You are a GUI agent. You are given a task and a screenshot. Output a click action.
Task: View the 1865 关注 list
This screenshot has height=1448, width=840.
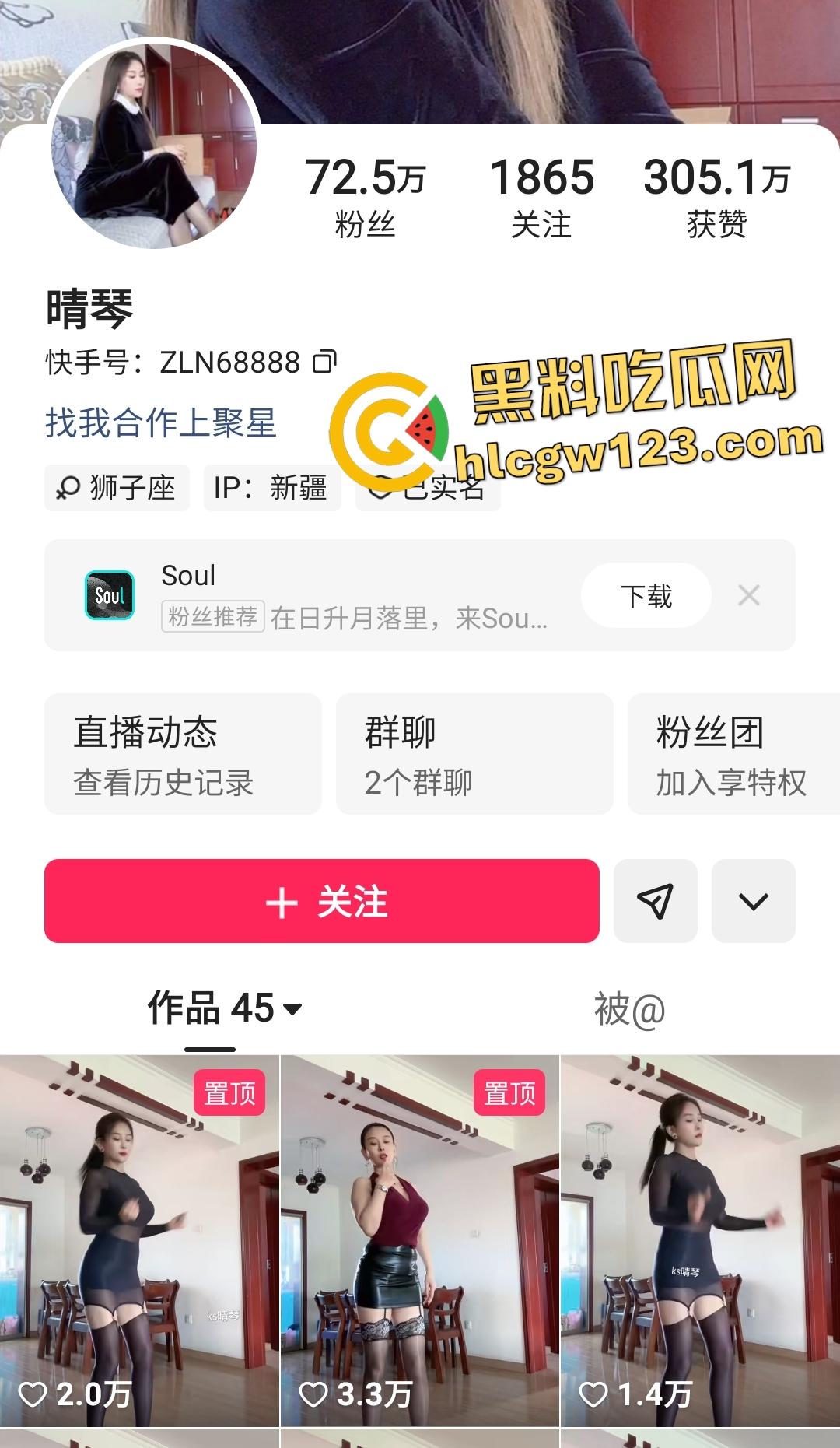[541, 198]
